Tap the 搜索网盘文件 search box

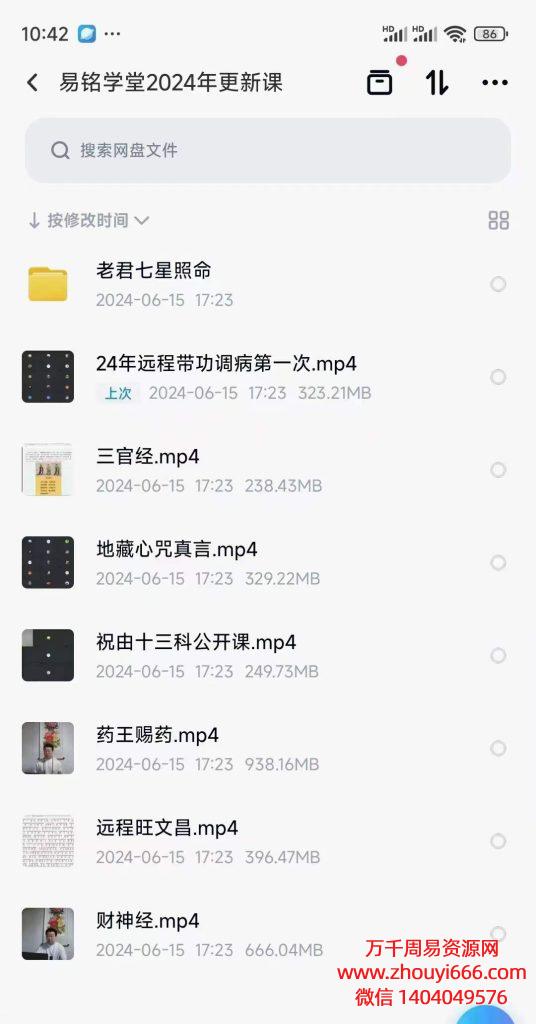pos(268,150)
